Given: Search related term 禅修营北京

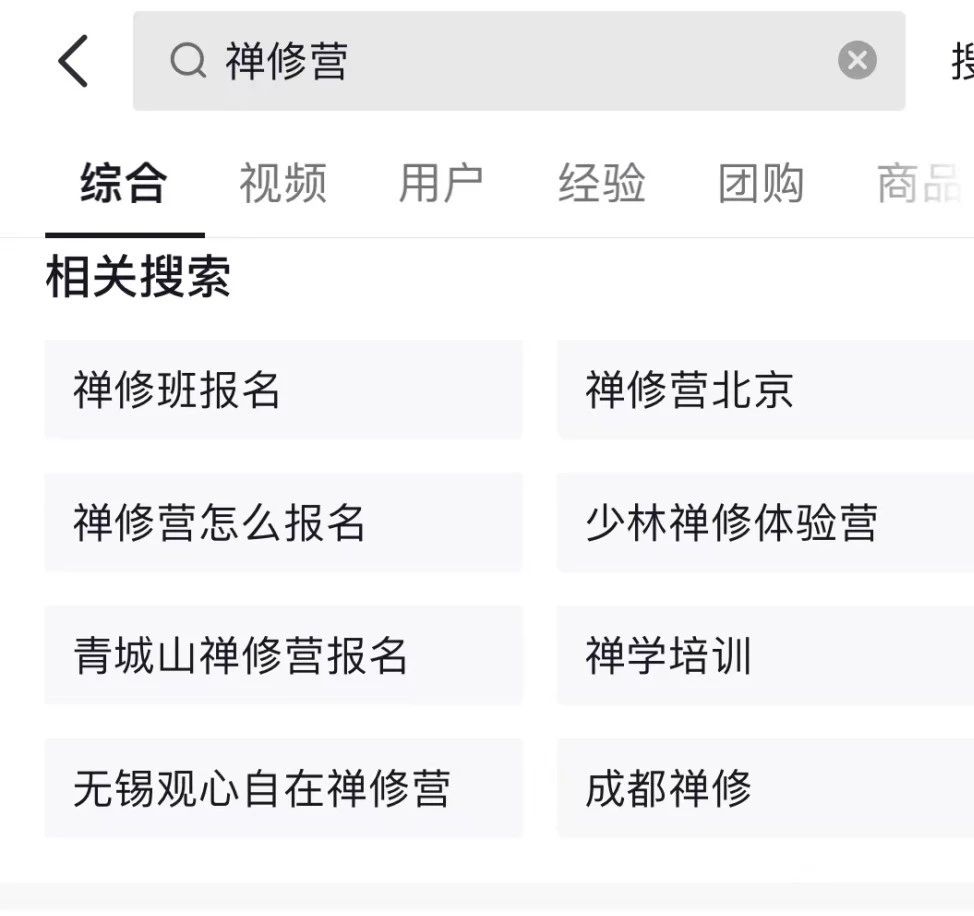Looking at the screenshot, I should pos(765,390).
